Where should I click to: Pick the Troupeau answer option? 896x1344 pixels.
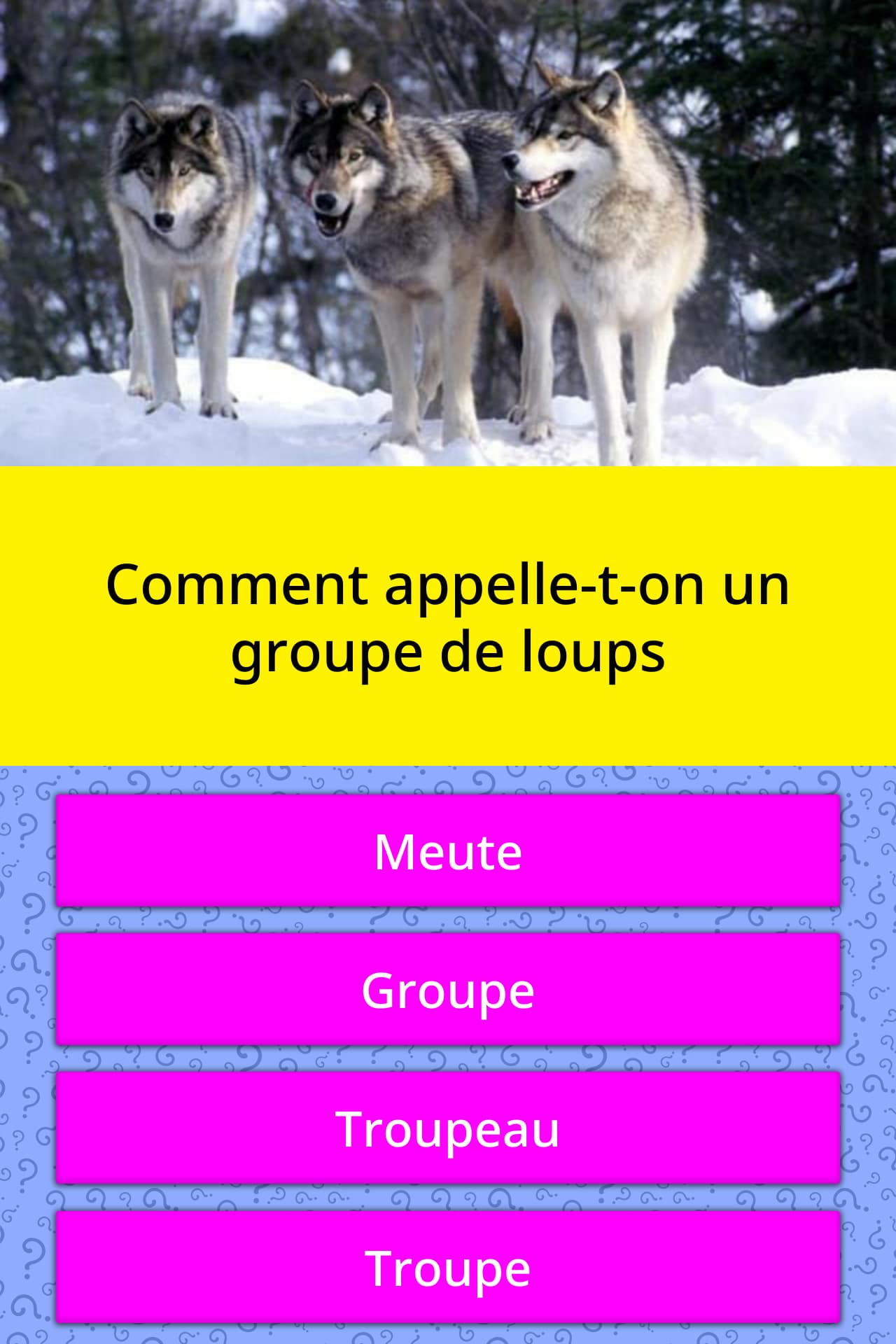448,1128
